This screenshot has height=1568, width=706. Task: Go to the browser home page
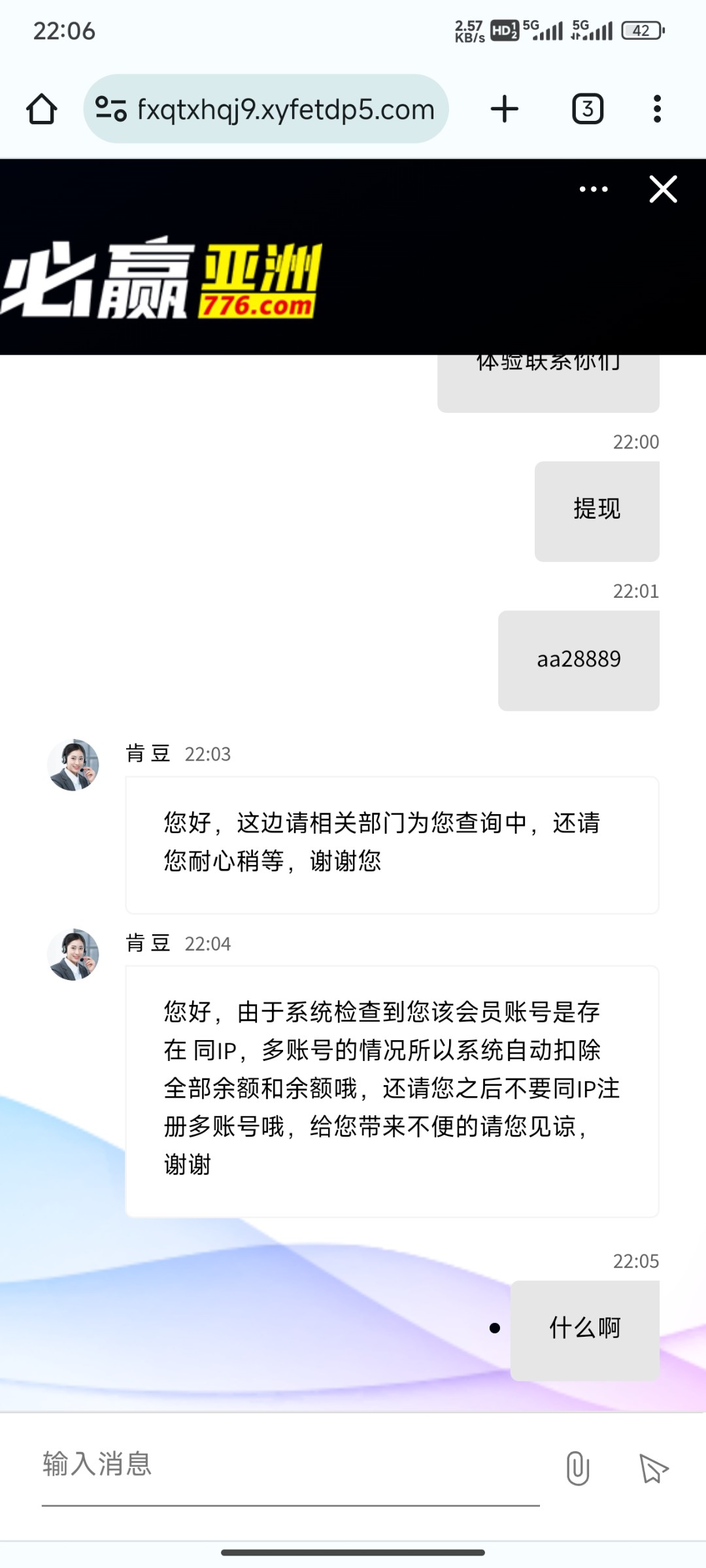coord(41,109)
